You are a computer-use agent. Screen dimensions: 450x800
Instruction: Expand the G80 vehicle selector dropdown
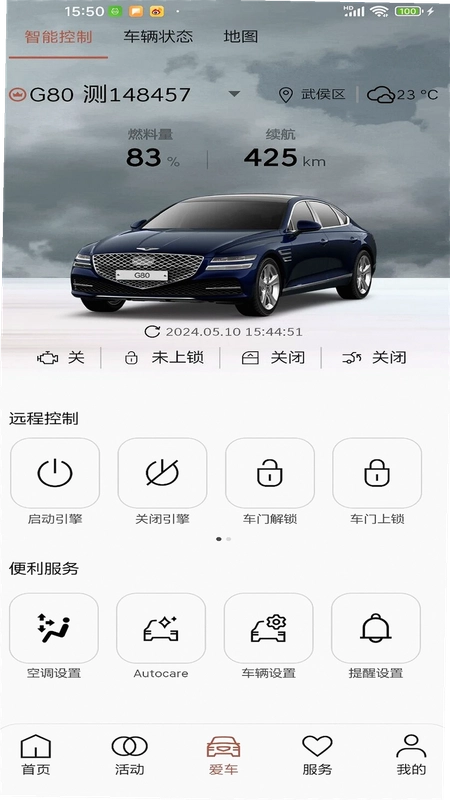click(234, 94)
